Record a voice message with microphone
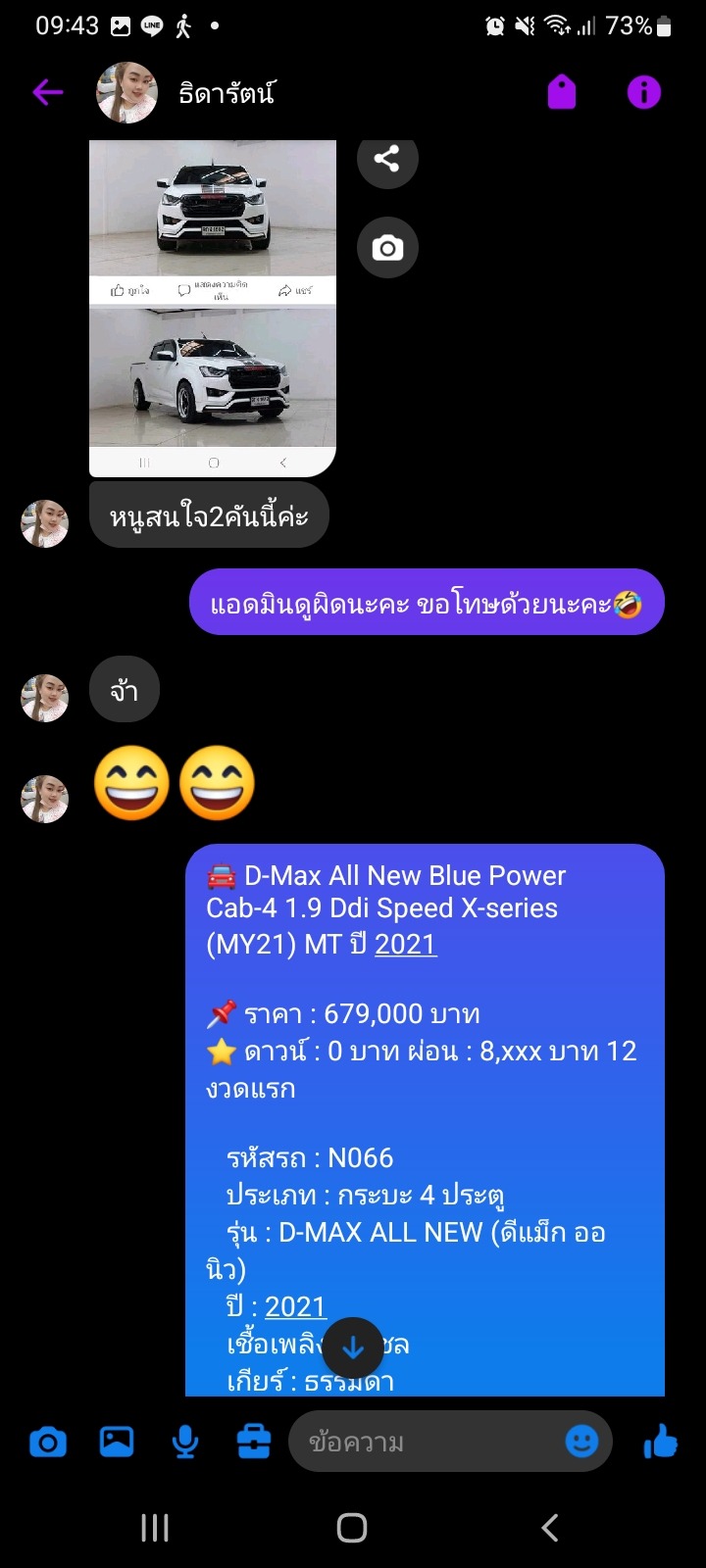706x1568 pixels. point(185,1443)
